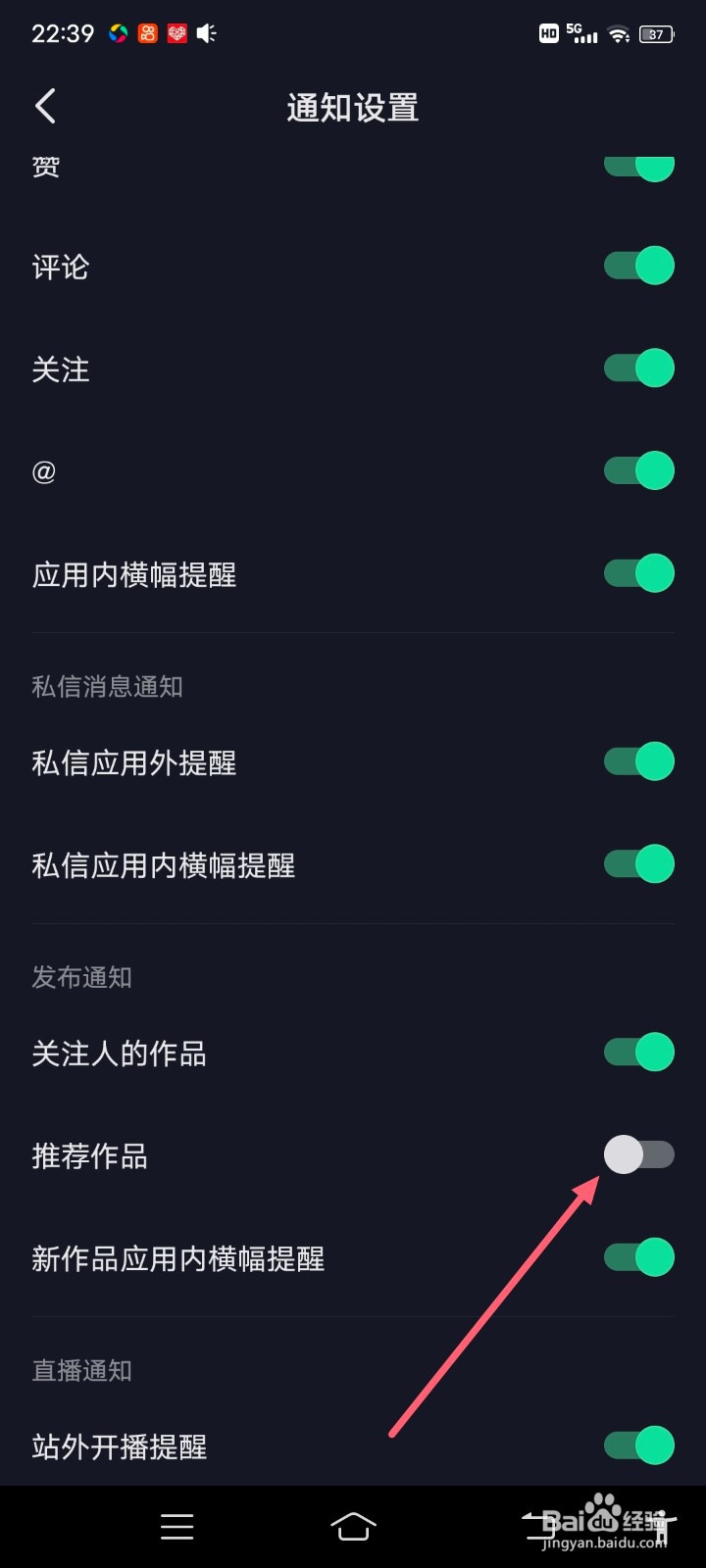Tap the HD icon in status bar
This screenshot has width=706, height=1568.
click(x=548, y=33)
